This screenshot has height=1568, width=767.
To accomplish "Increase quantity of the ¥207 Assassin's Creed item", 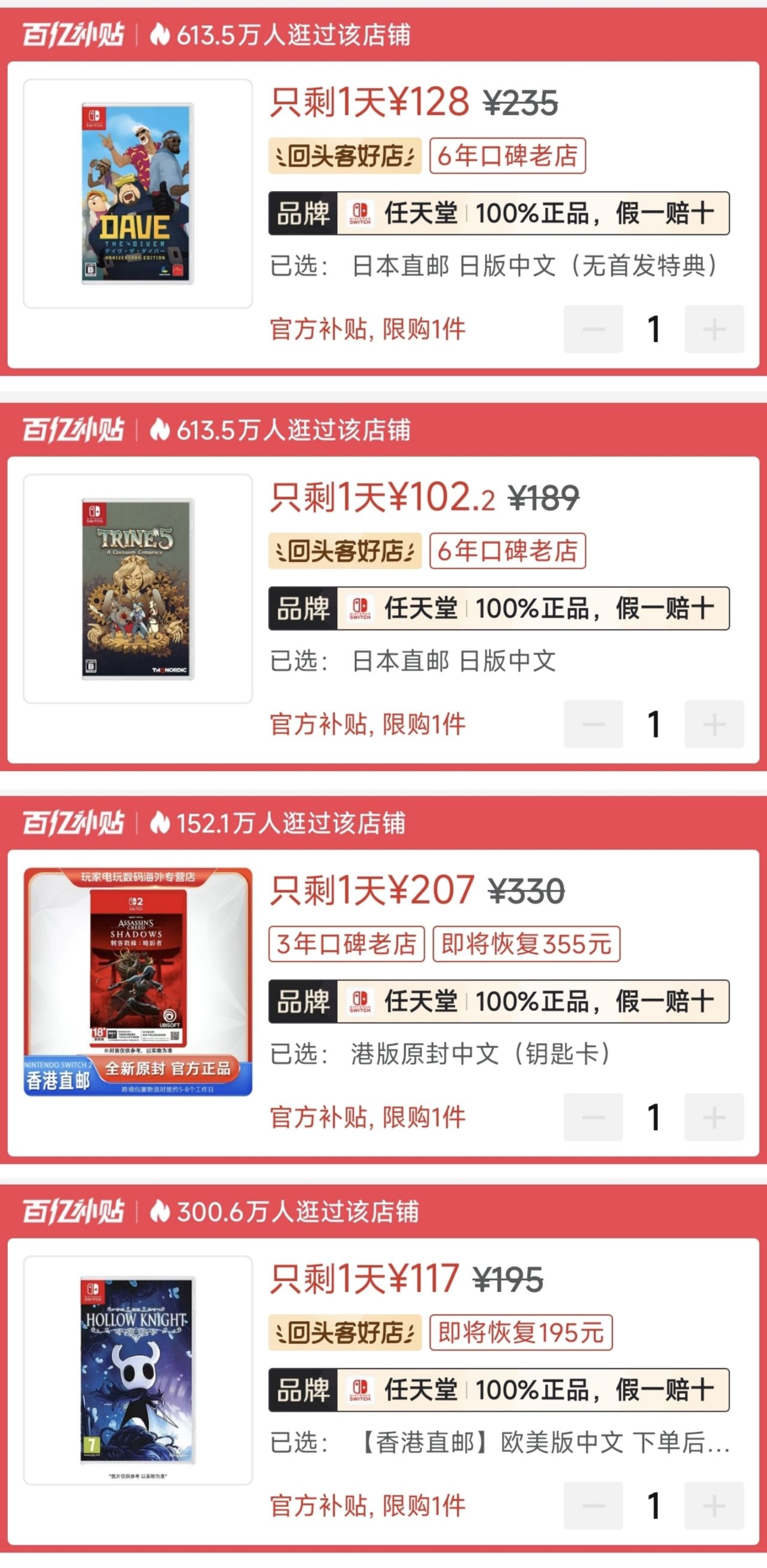I will 714,1117.
